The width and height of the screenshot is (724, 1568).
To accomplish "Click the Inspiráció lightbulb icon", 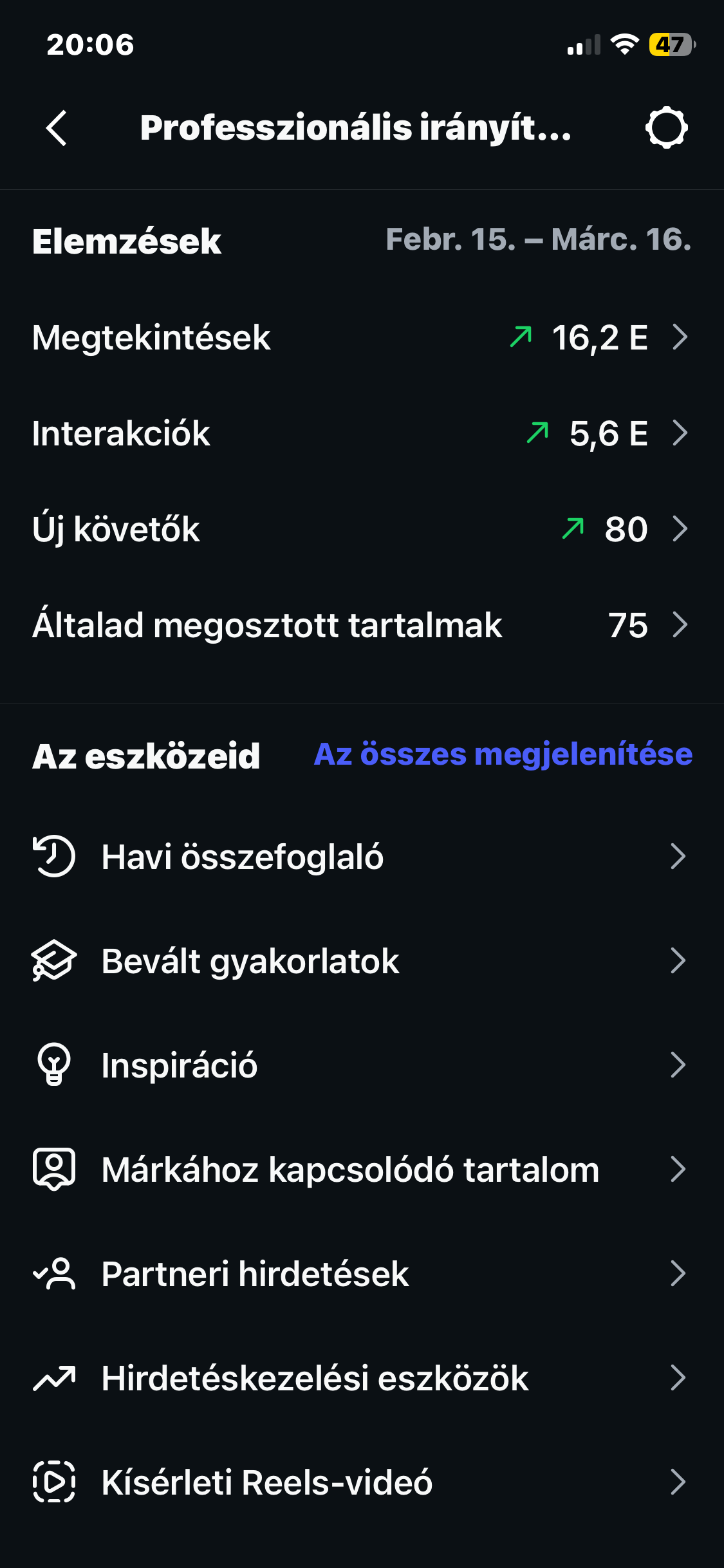I will (54, 1065).
